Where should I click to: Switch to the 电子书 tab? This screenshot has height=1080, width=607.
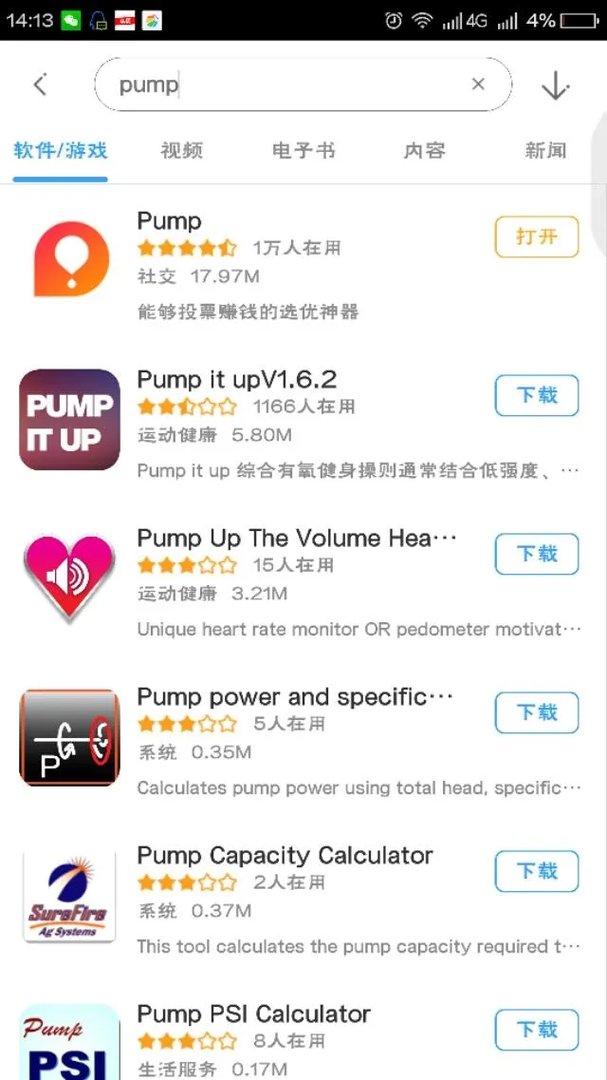pyautogui.click(x=303, y=151)
